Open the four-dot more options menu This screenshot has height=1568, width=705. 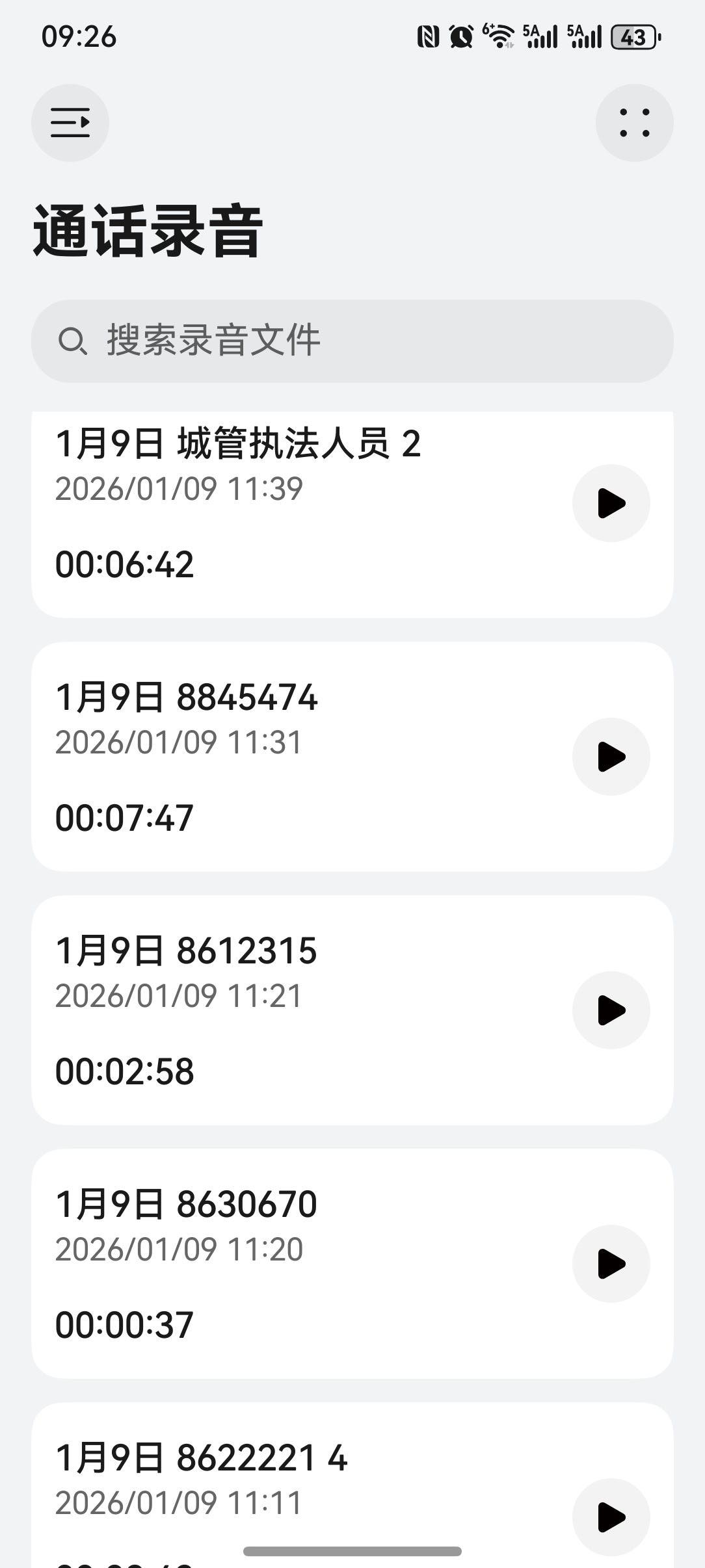[x=634, y=123]
